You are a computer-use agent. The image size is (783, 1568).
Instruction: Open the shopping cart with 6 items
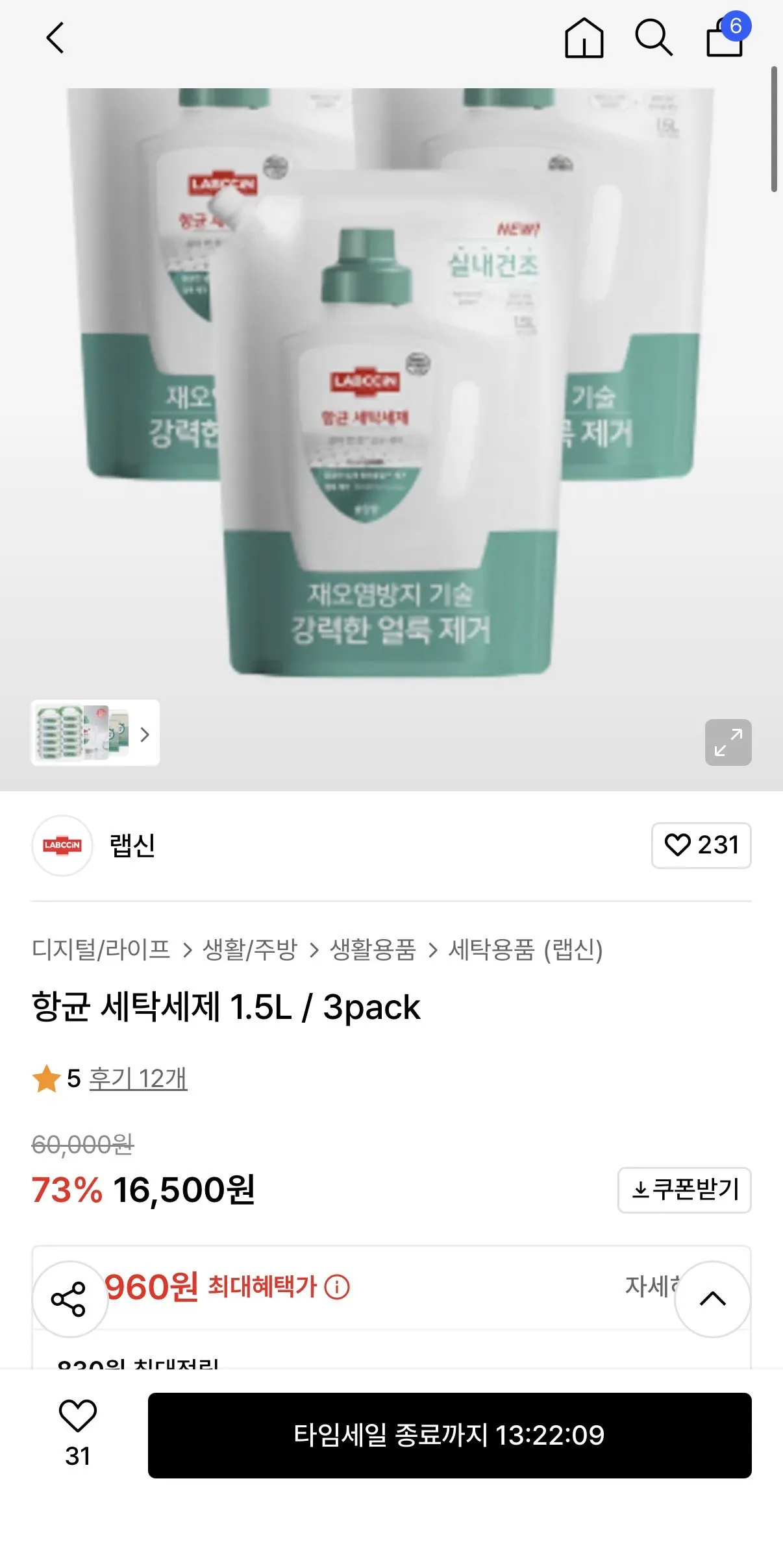point(724,39)
